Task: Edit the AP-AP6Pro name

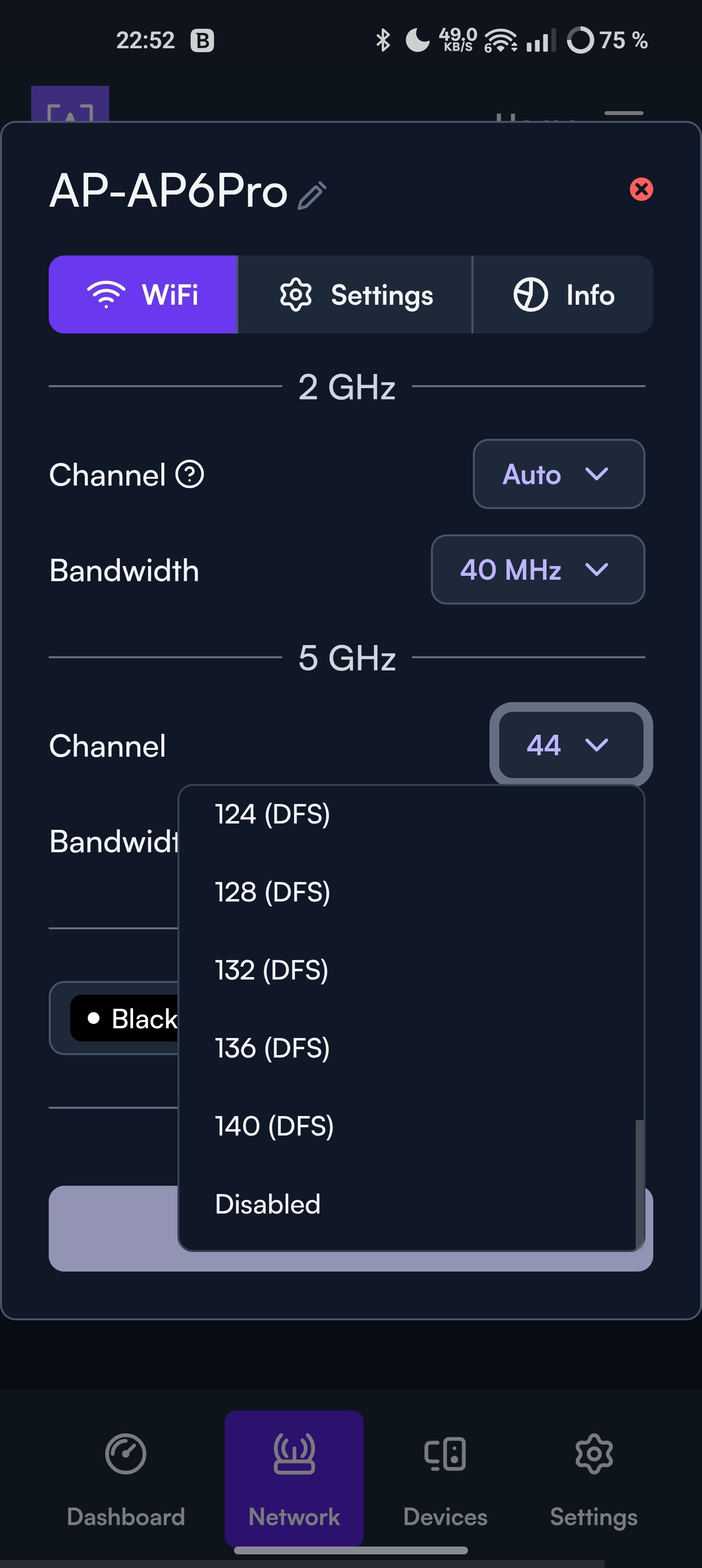Action: [x=312, y=196]
